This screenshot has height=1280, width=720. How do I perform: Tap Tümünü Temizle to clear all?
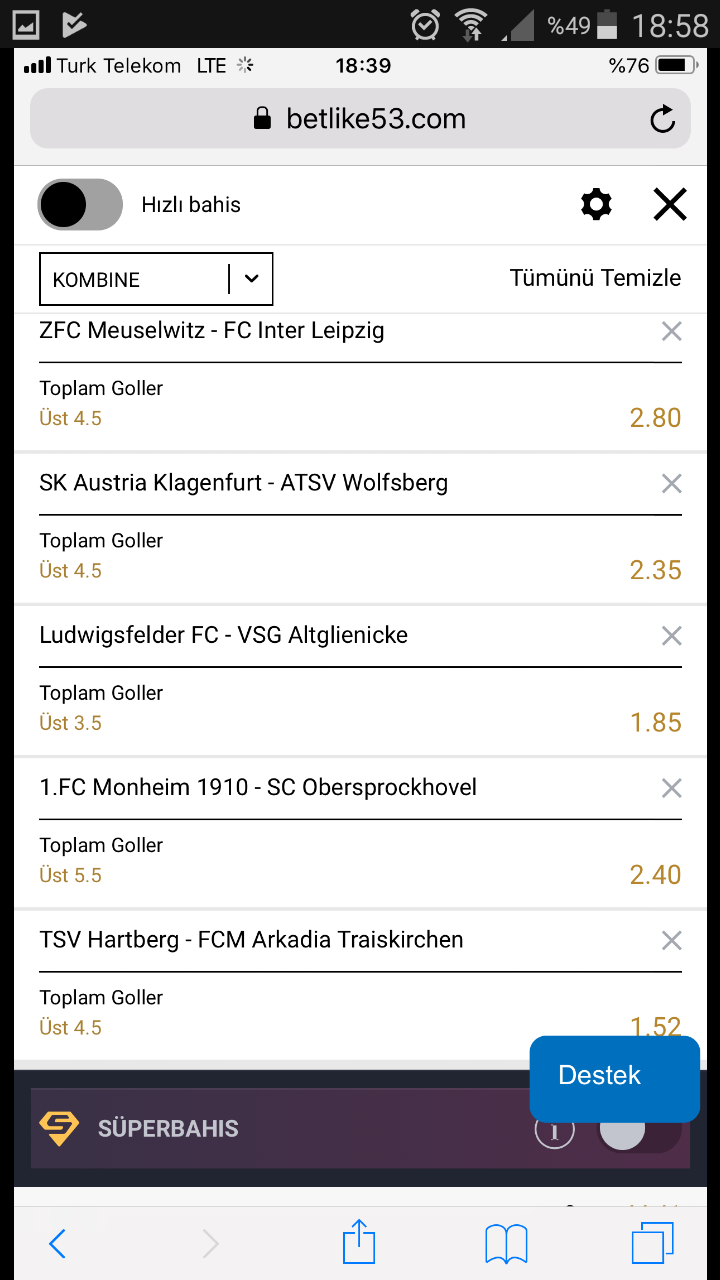pyautogui.click(x=595, y=279)
